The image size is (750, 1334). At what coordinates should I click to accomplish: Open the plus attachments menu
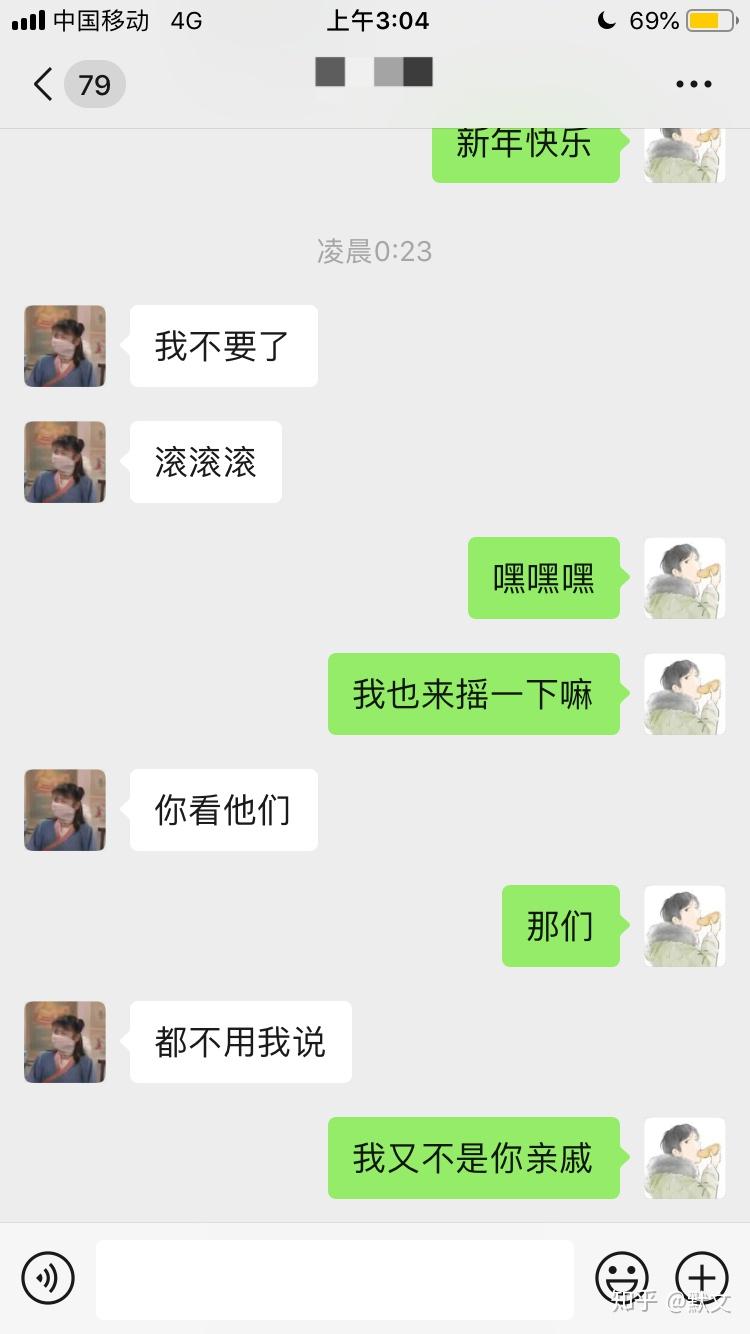[x=702, y=1278]
